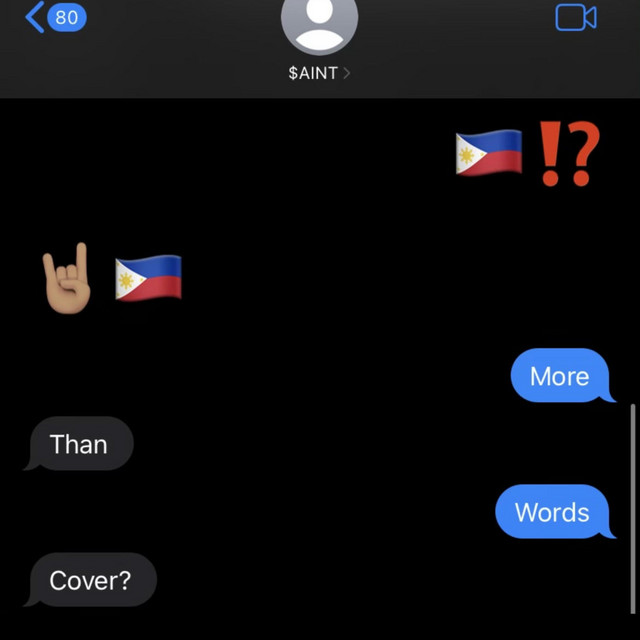This screenshot has width=640, height=640.
Task: Start a FaceTime video call
Action: (x=576, y=18)
